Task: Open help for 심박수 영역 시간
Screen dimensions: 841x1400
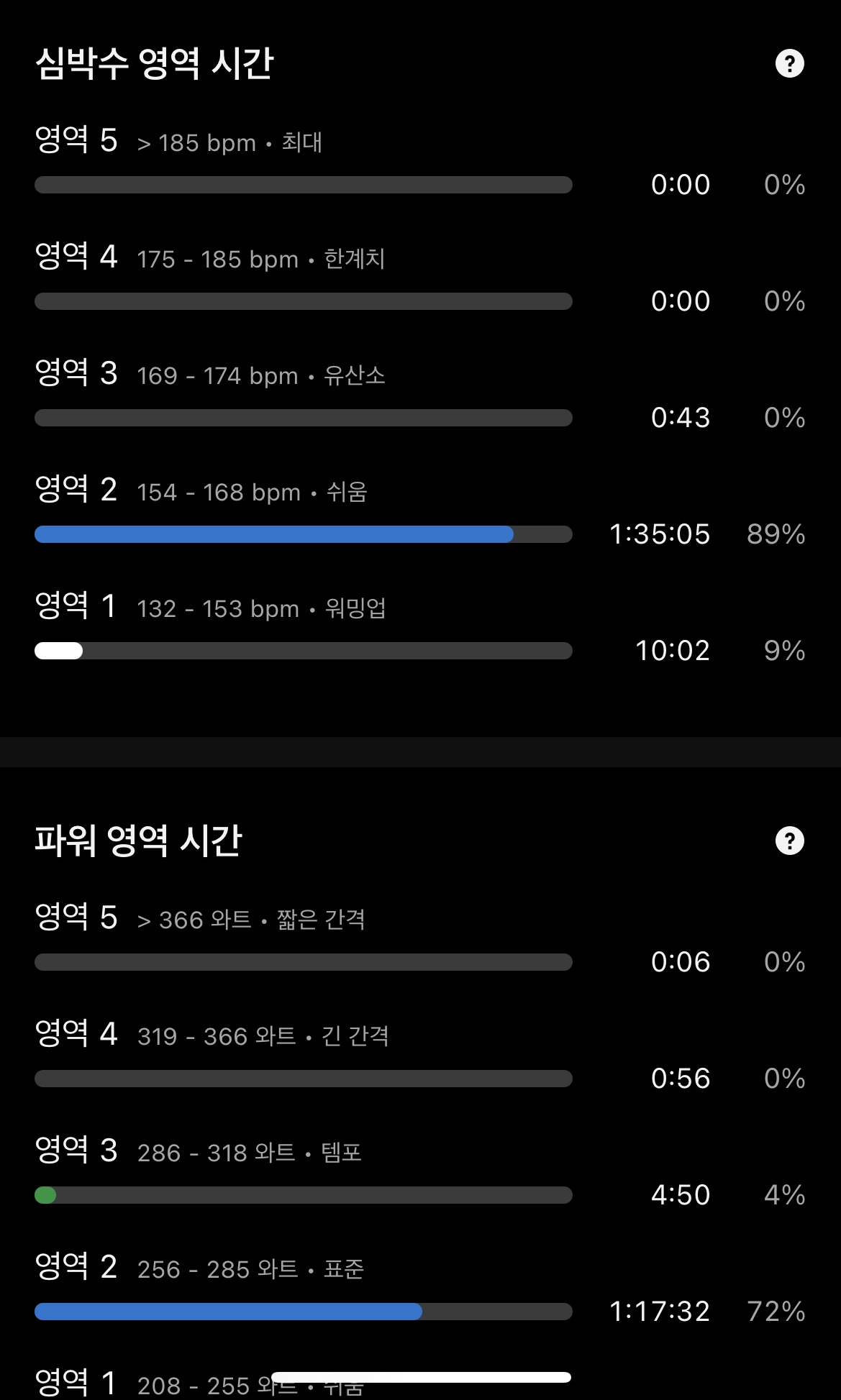Action: click(x=789, y=63)
